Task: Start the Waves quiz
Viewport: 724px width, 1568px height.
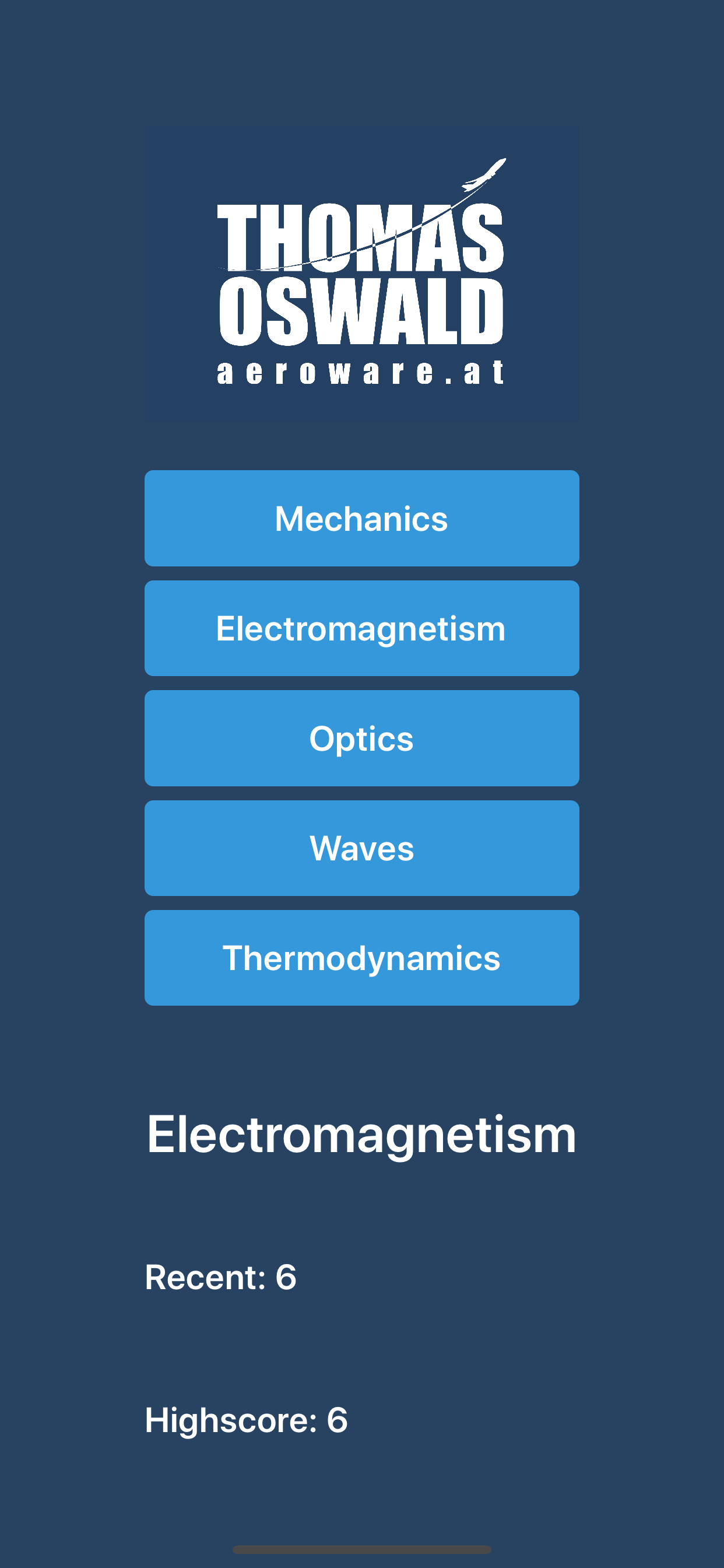Action: [x=361, y=849]
